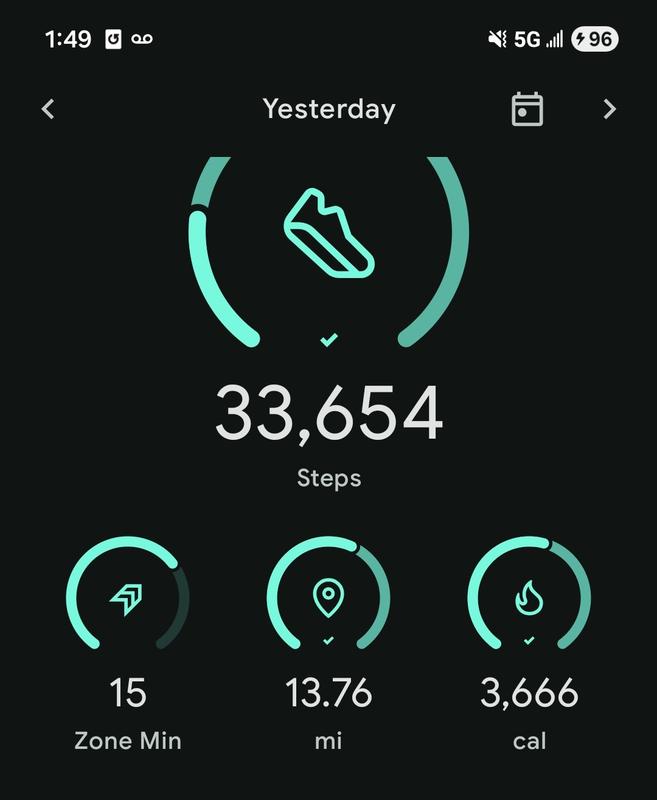Go to the previous day
This screenshot has height=800, width=657.
click(48, 109)
